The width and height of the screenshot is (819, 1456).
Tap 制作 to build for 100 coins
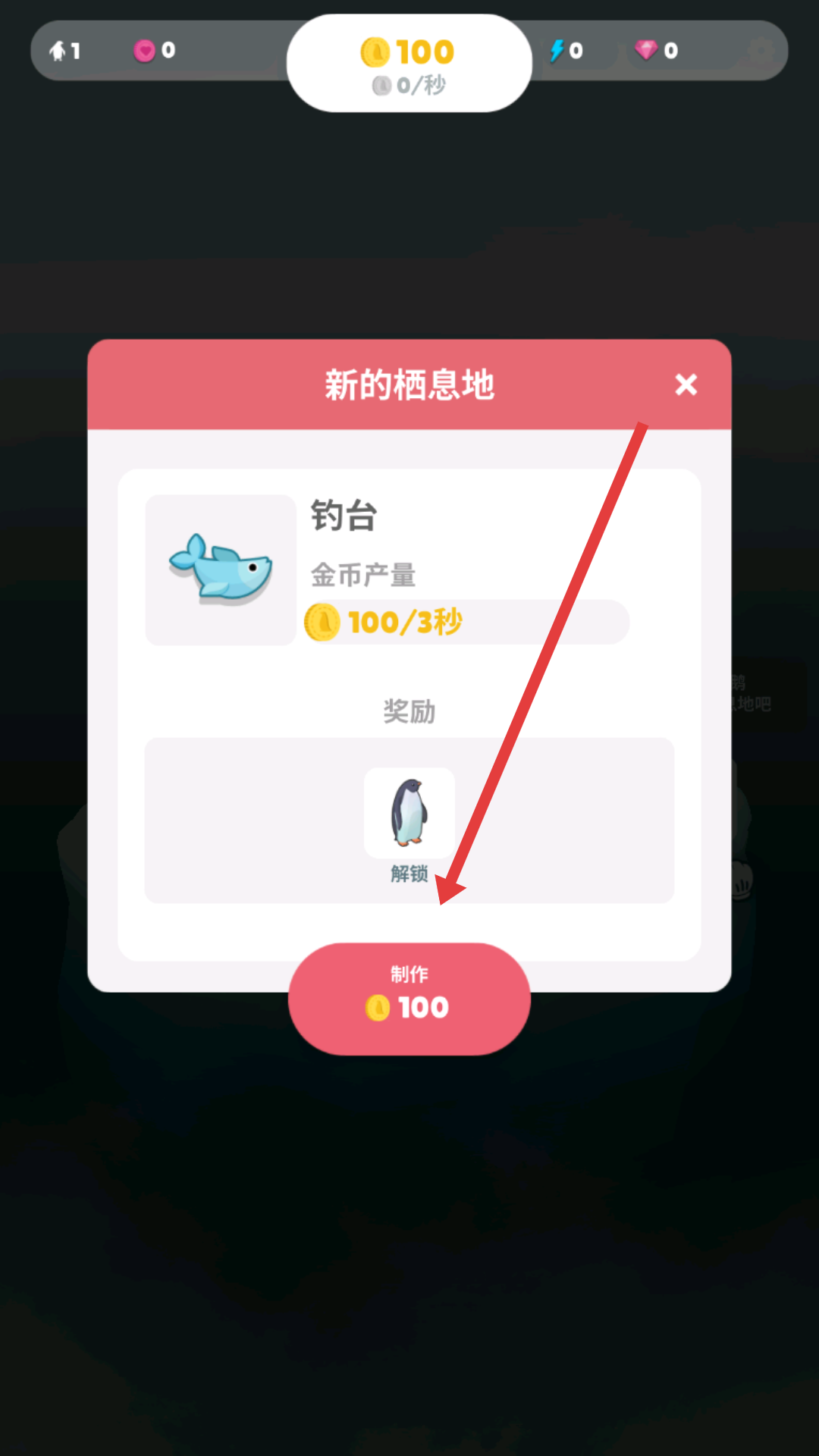409,998
